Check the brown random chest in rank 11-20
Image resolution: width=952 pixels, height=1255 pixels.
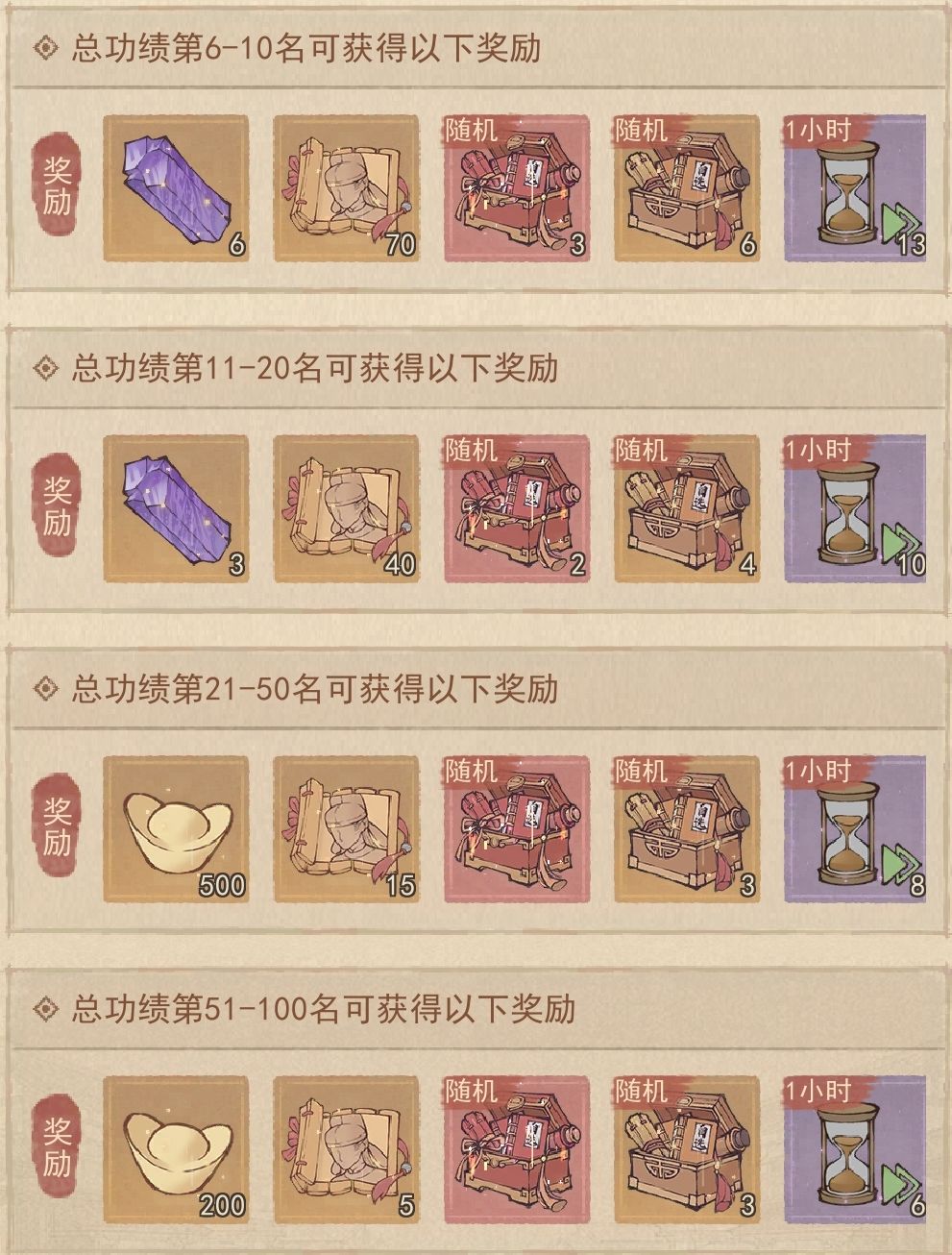tap(687, 508)
